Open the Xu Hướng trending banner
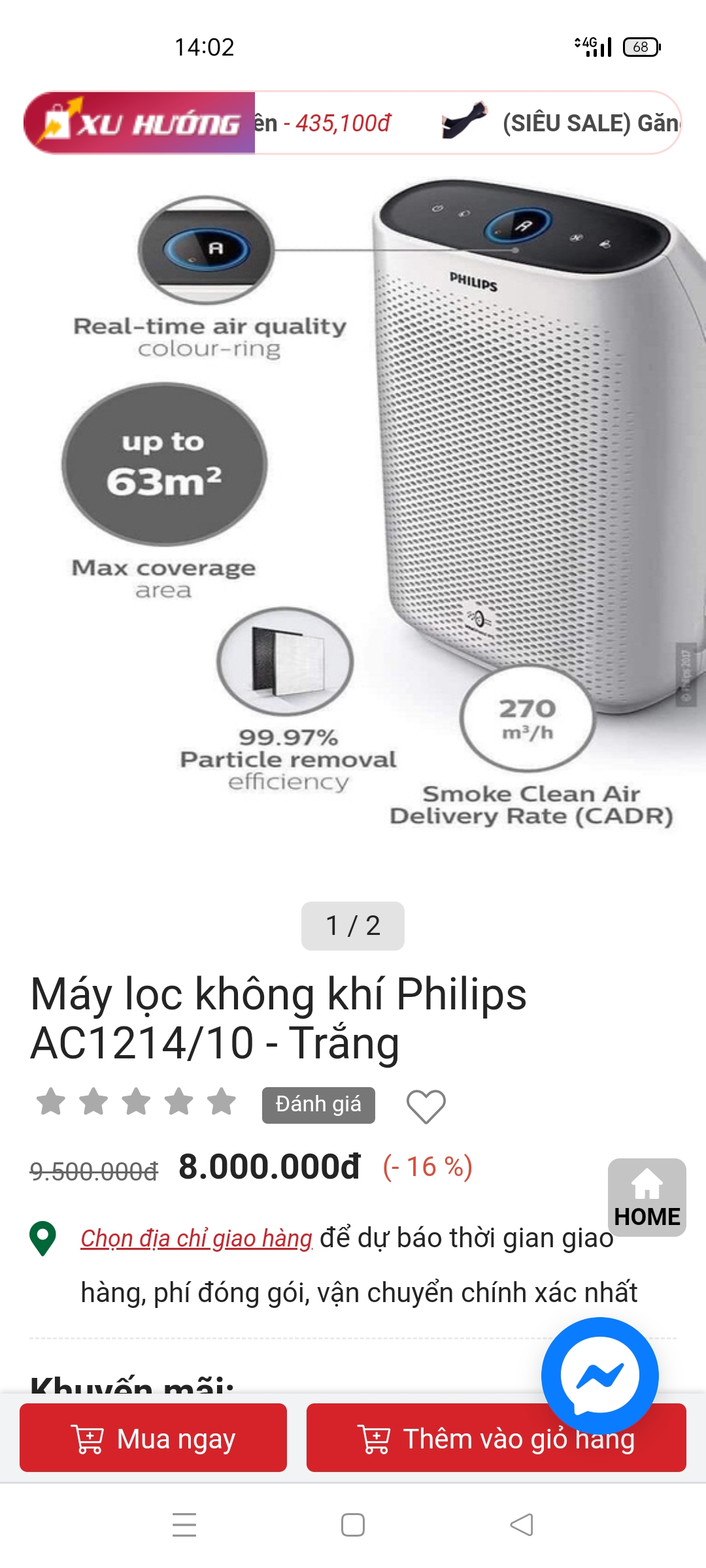This screenshot has width=706, height=1568. 140,123
